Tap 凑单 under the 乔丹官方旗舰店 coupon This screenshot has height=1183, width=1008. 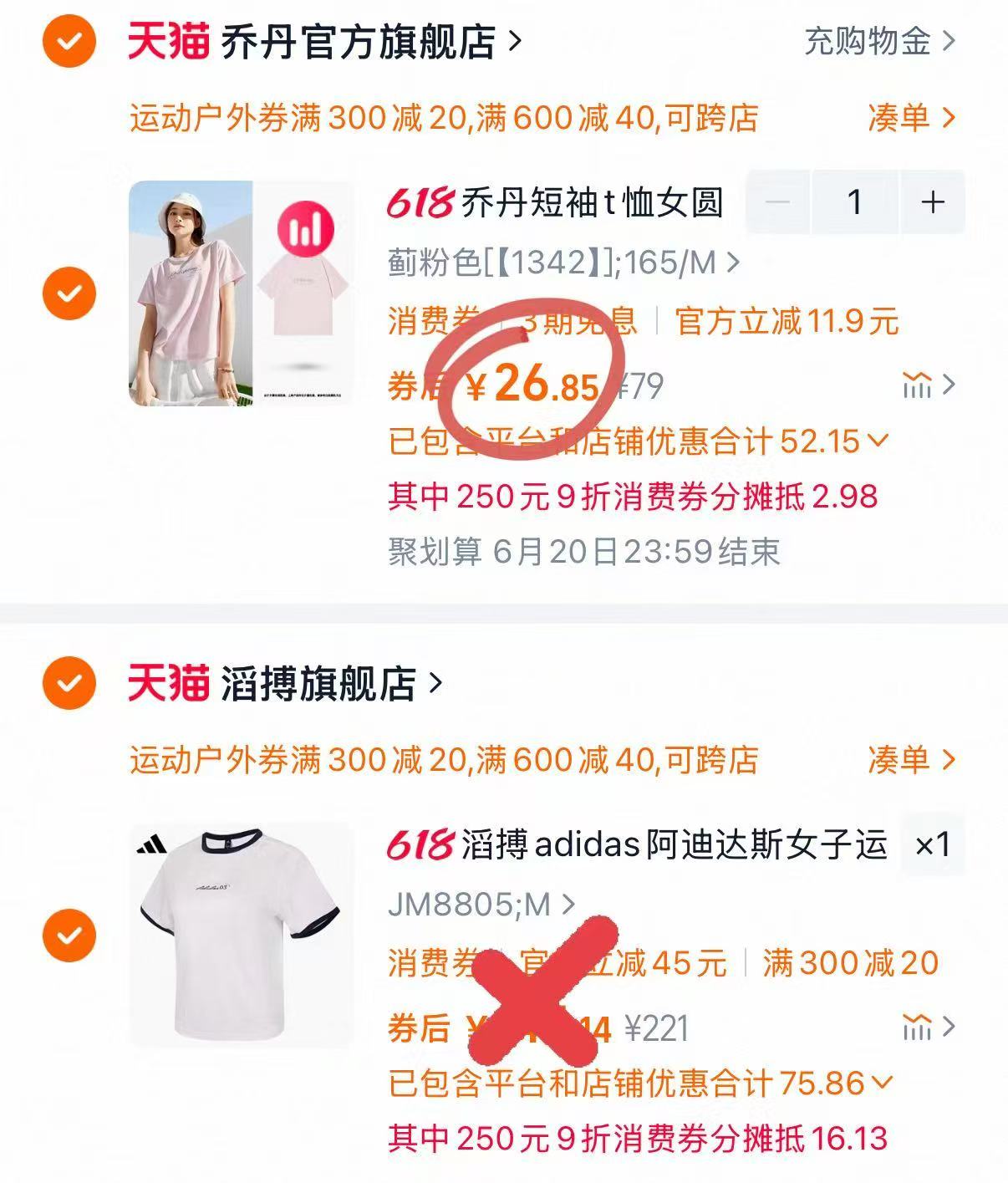tap(910, 117)
